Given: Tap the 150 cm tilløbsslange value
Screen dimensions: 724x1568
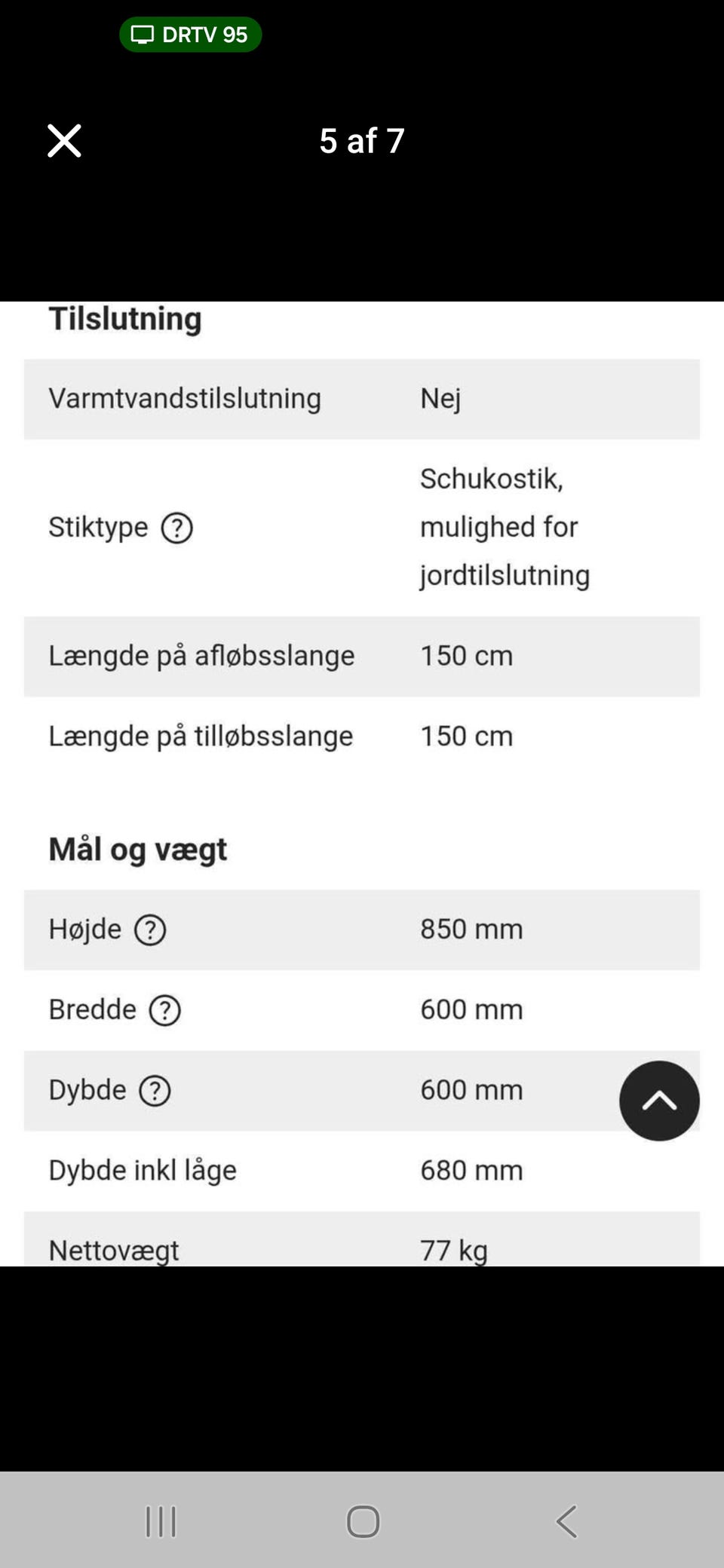Looking at the screenshot, I should click(x=465, y=737).
